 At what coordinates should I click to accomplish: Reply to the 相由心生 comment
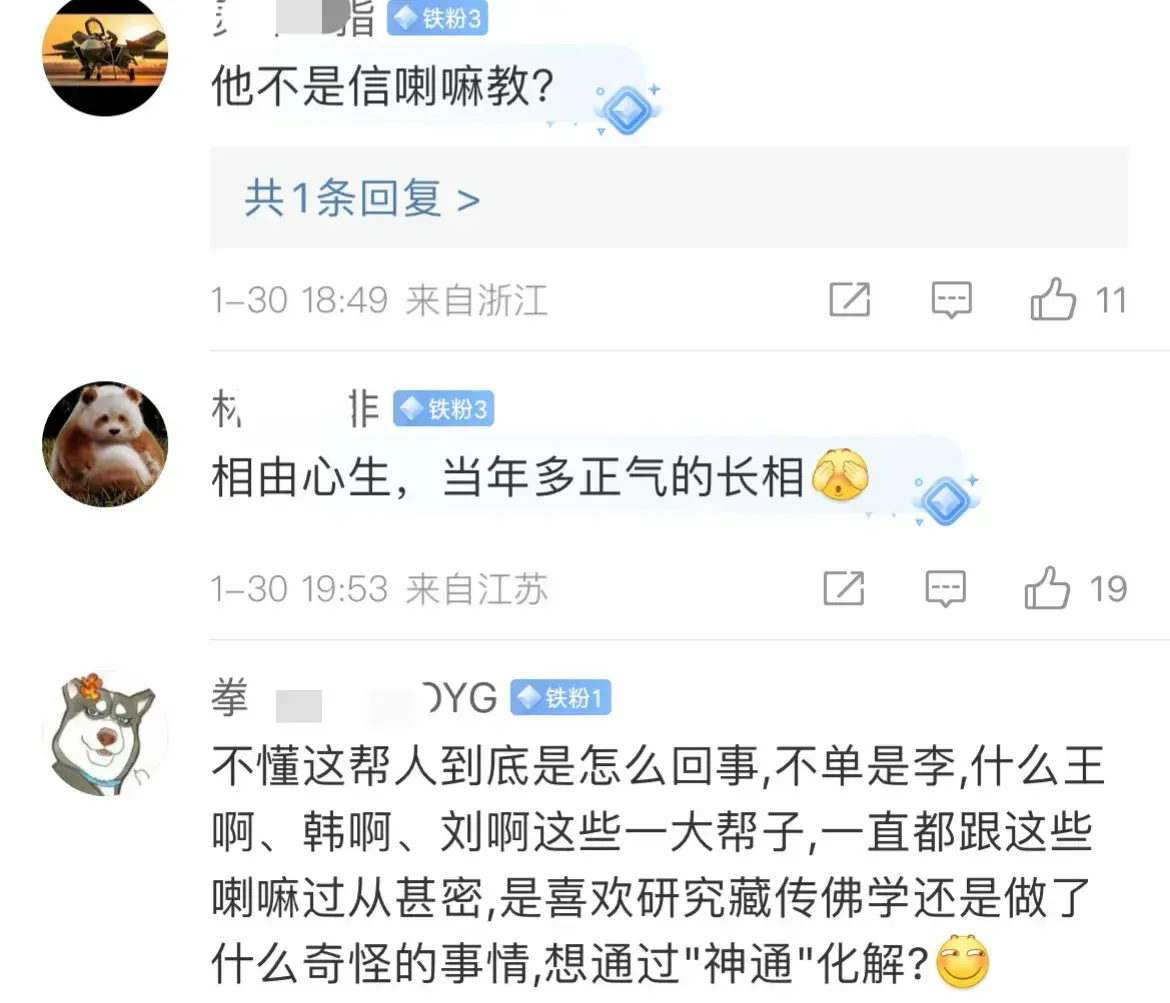pyautogui.click(x=945, y=589)
